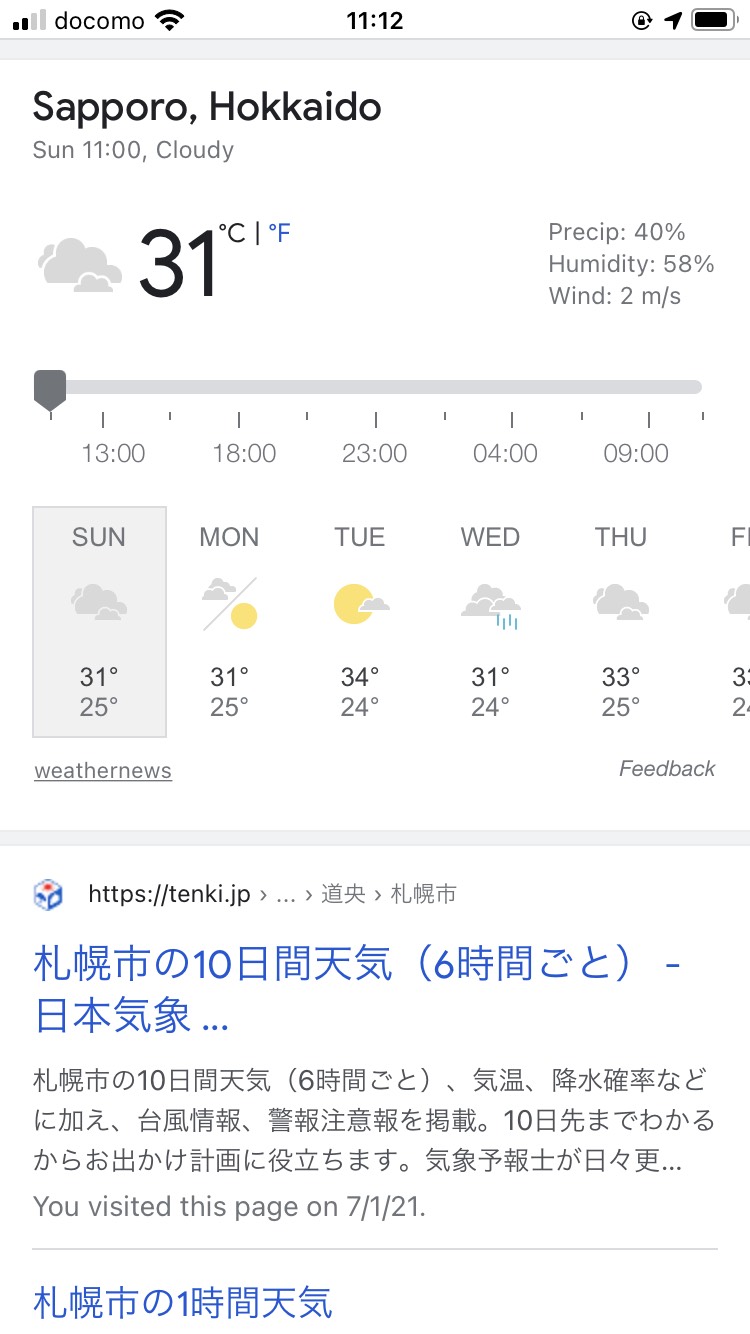
Task: Select WED in the daily forecast
Action: pos(490,621)
